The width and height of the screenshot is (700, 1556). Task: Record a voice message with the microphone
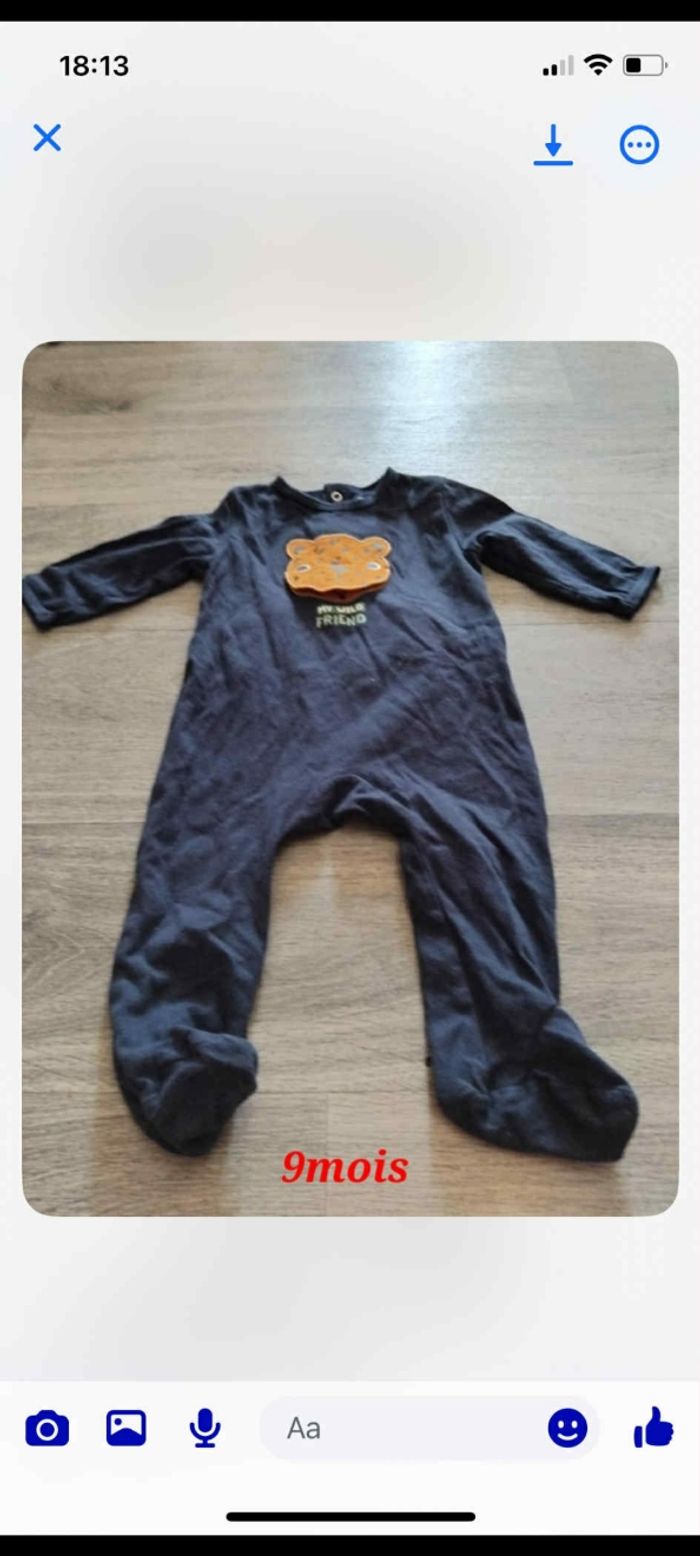point(205,1428)
